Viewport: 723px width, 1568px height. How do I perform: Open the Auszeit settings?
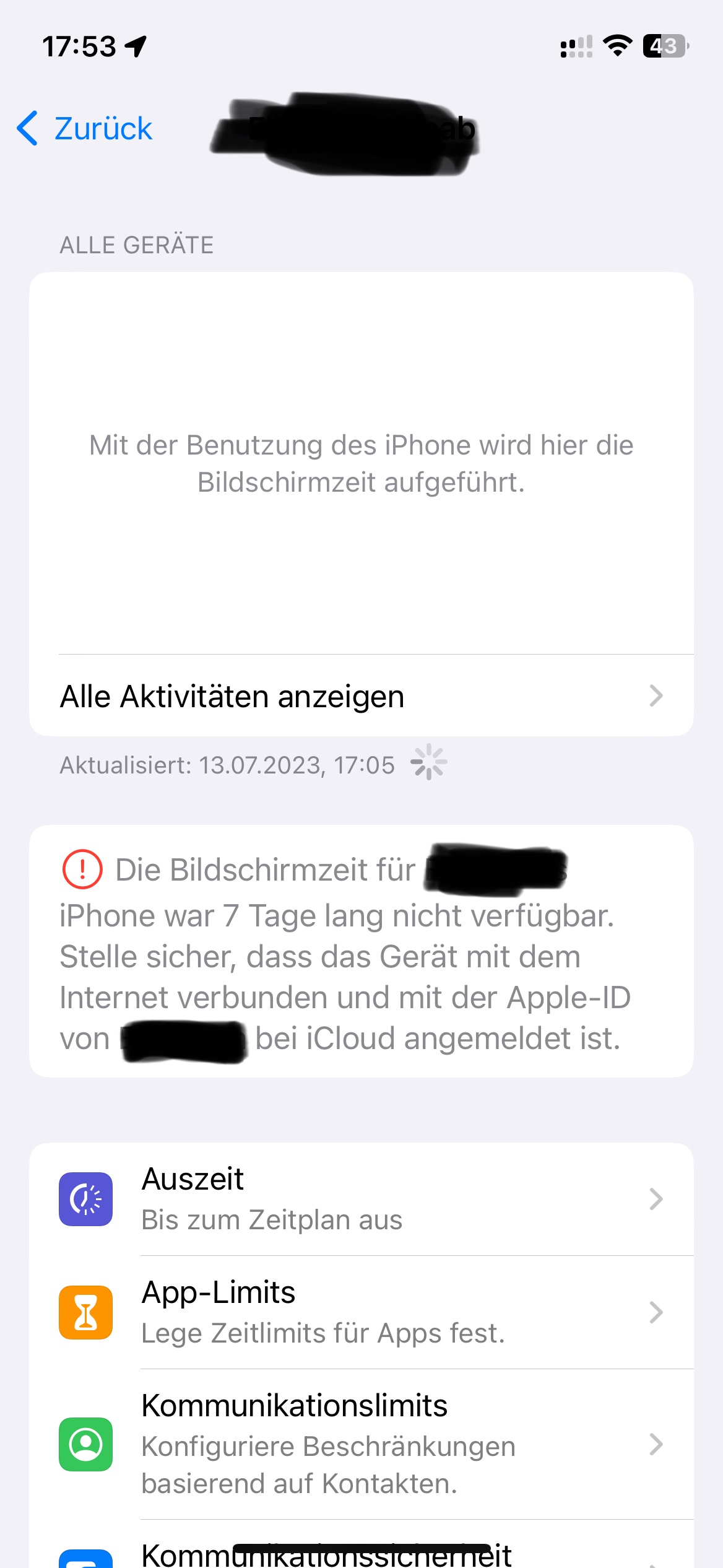[361, 1199]
